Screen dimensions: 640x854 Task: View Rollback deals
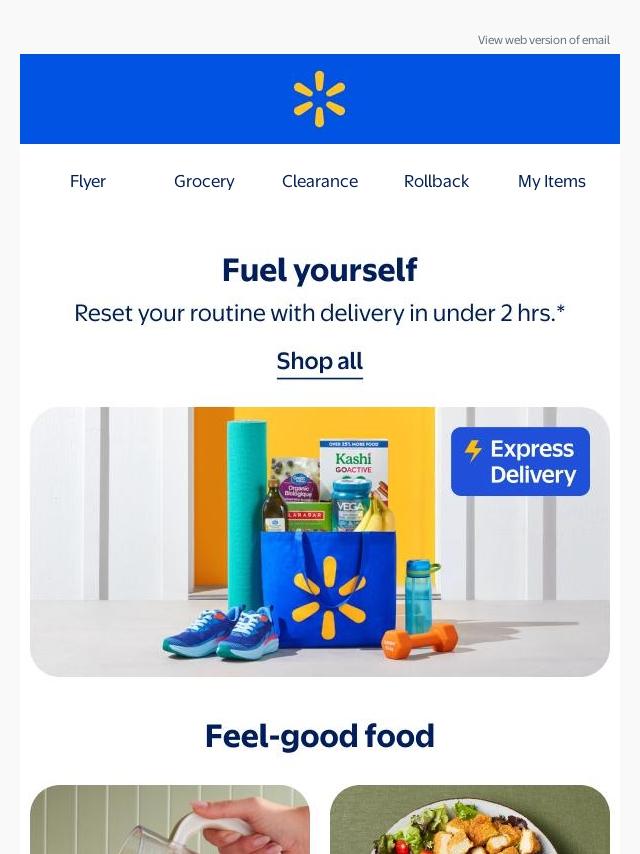(436, 181)
